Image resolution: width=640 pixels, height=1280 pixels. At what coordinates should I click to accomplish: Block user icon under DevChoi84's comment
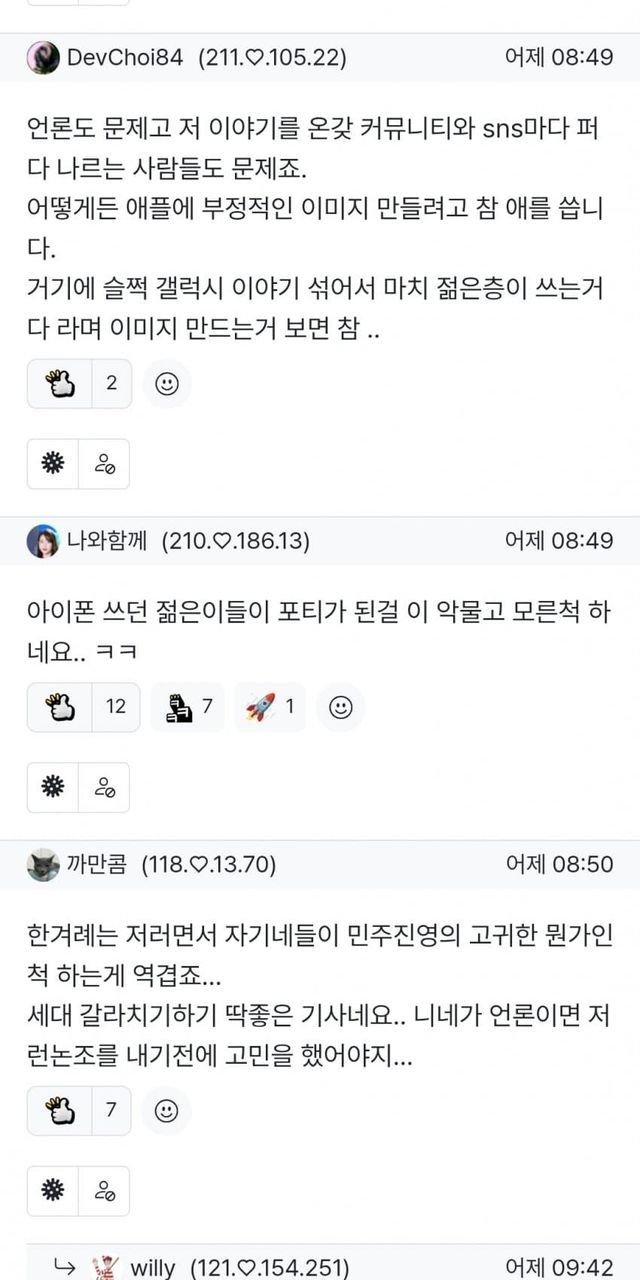pos(104,464)
